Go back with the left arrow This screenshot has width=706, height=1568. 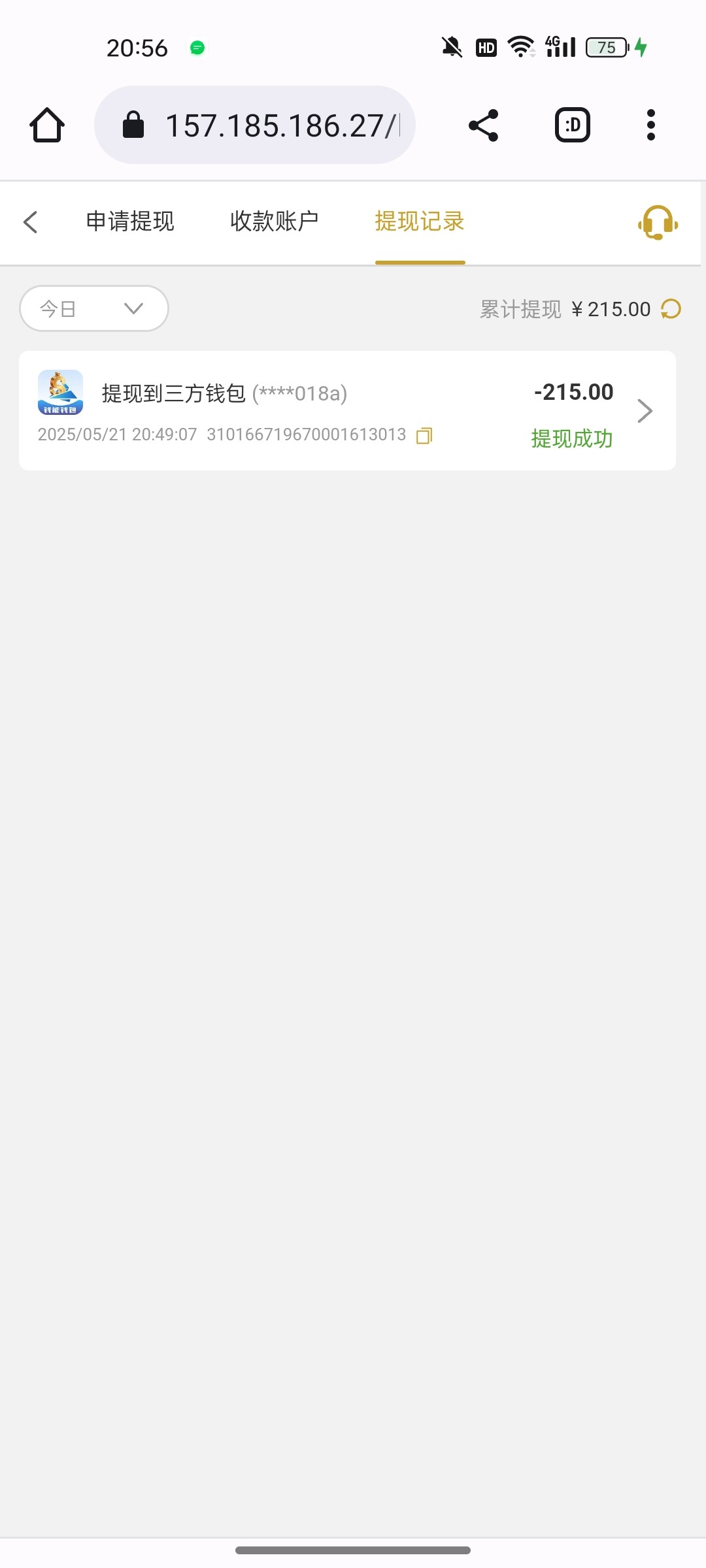point(30,222)
